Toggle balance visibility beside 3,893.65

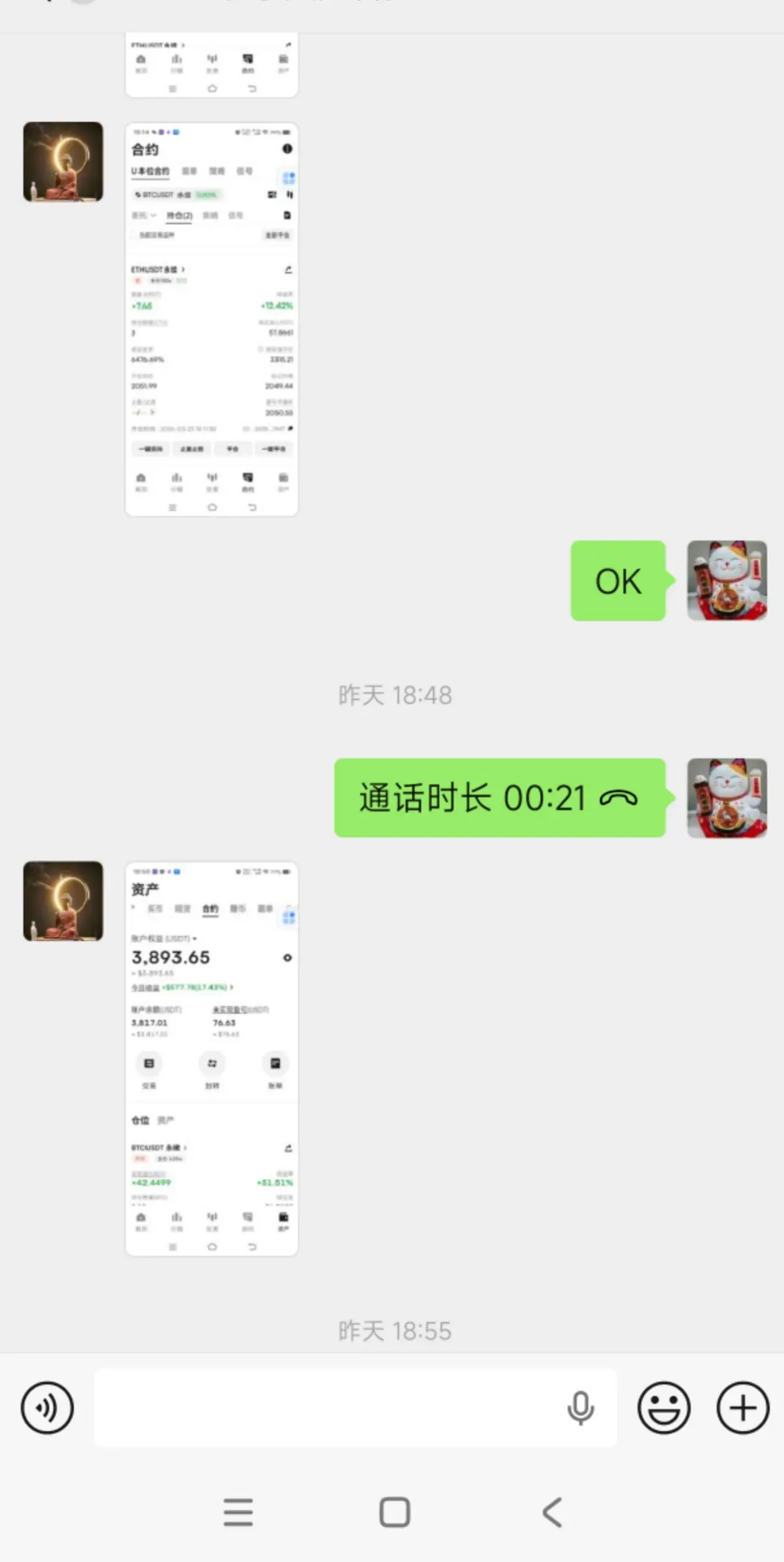point(288,957)
